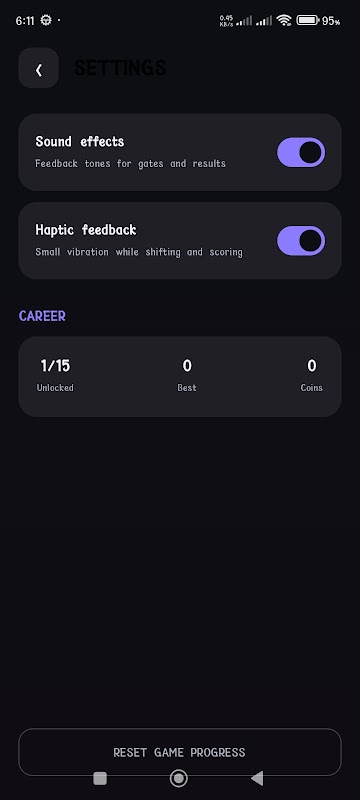
Task: Go back from Settings screen
Action: [x=39, y=68]
